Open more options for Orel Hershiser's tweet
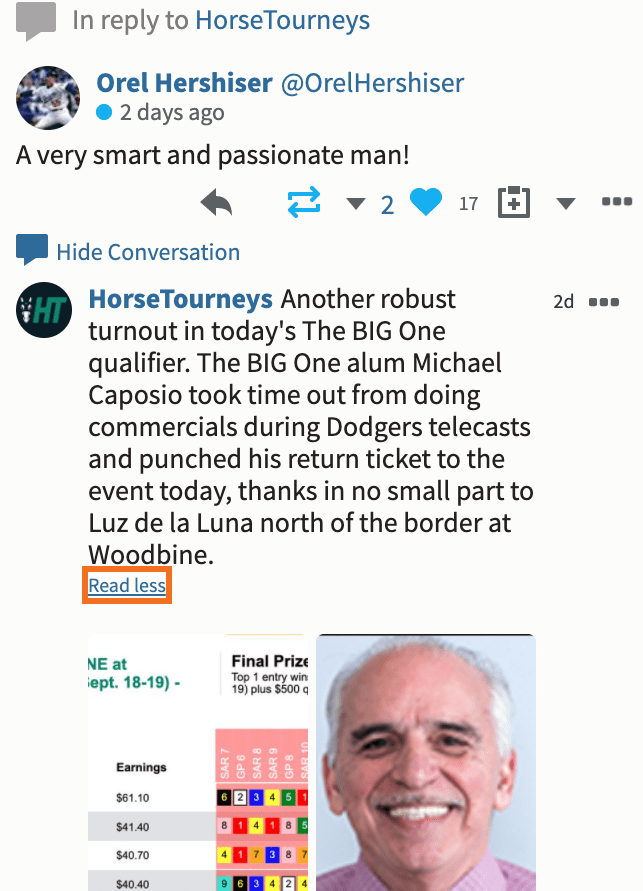 [x=617, y=203]
